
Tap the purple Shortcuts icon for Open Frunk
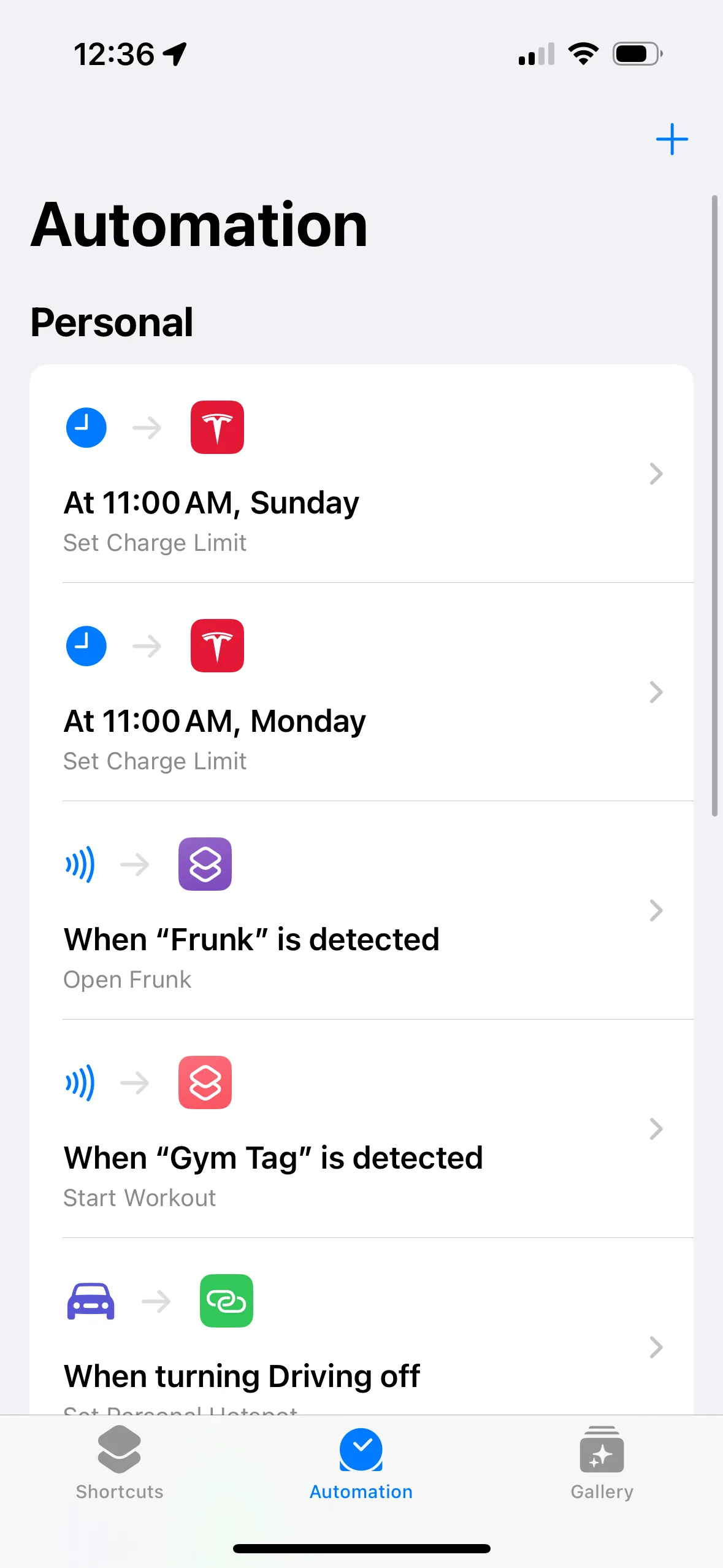point(205,864)
